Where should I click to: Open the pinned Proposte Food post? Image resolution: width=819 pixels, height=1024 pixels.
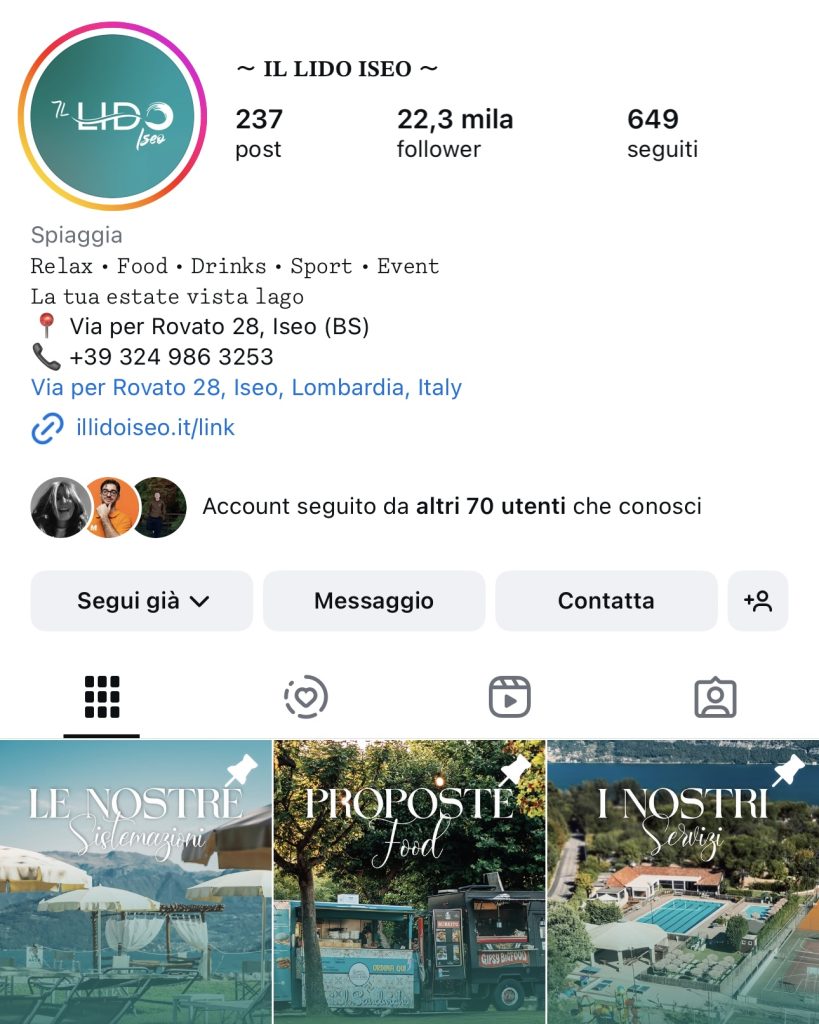pyautogui.click(x=410, y=882)
